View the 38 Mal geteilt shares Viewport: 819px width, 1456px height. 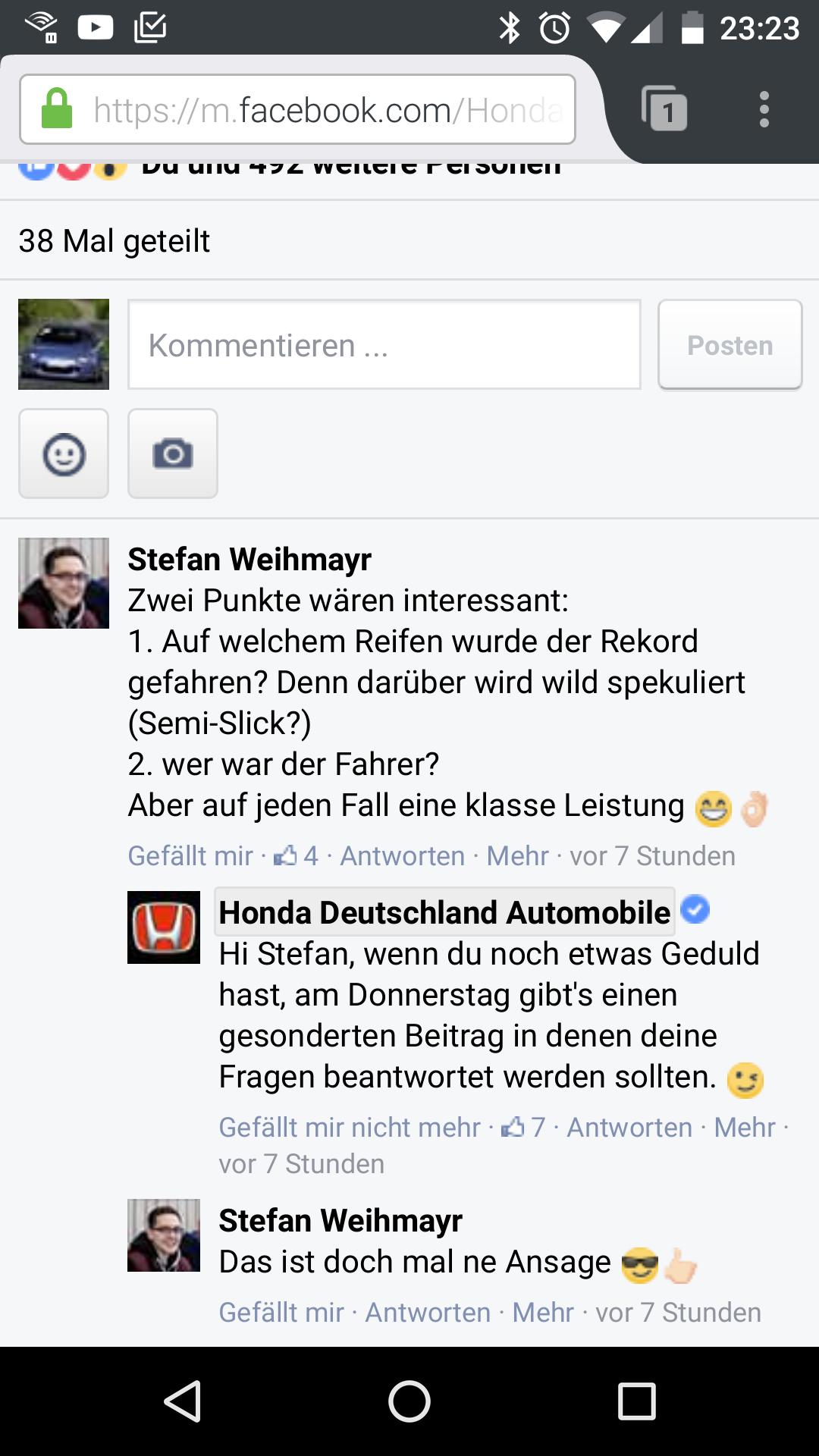tap(114, 241)
